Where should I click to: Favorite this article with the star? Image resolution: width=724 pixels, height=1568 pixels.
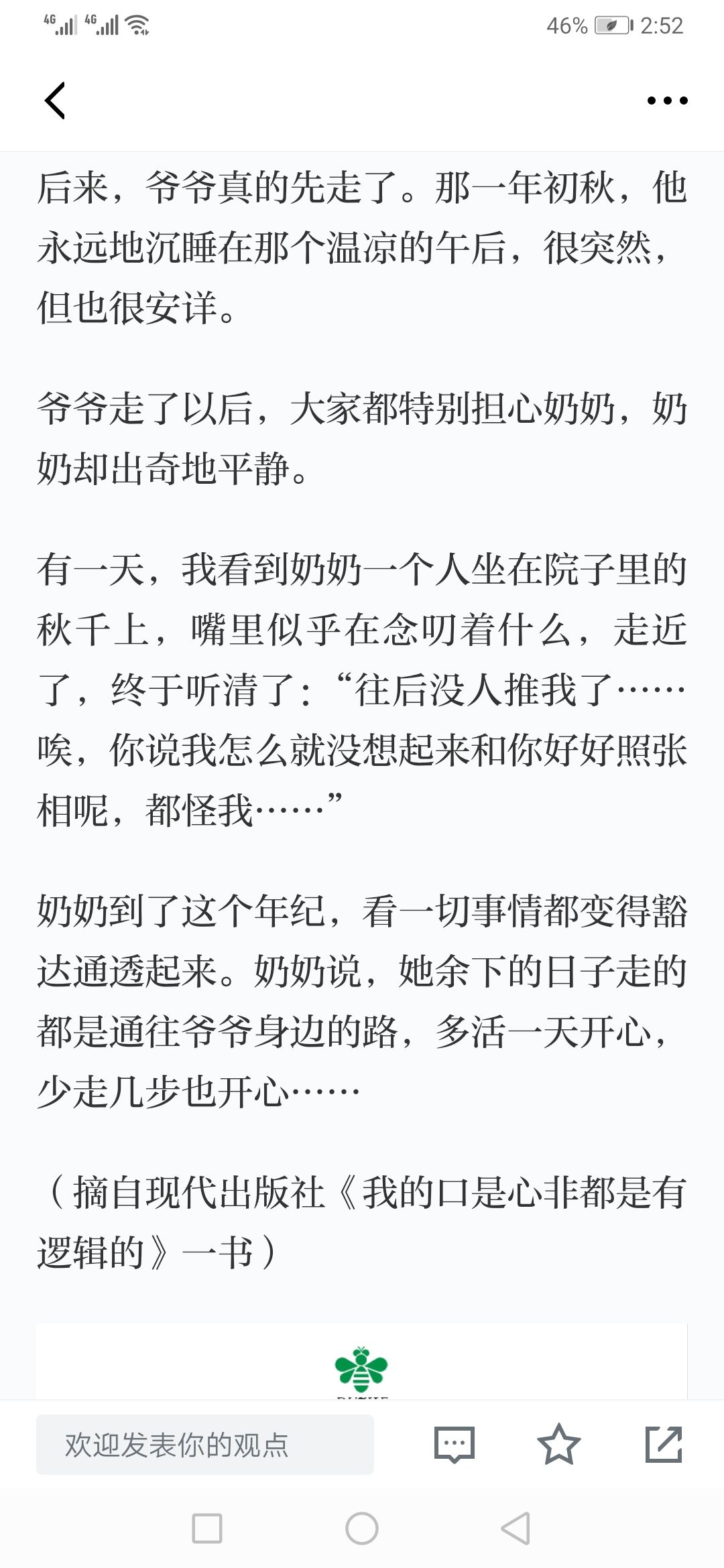pyautogui.click(x=558, y=1444)
